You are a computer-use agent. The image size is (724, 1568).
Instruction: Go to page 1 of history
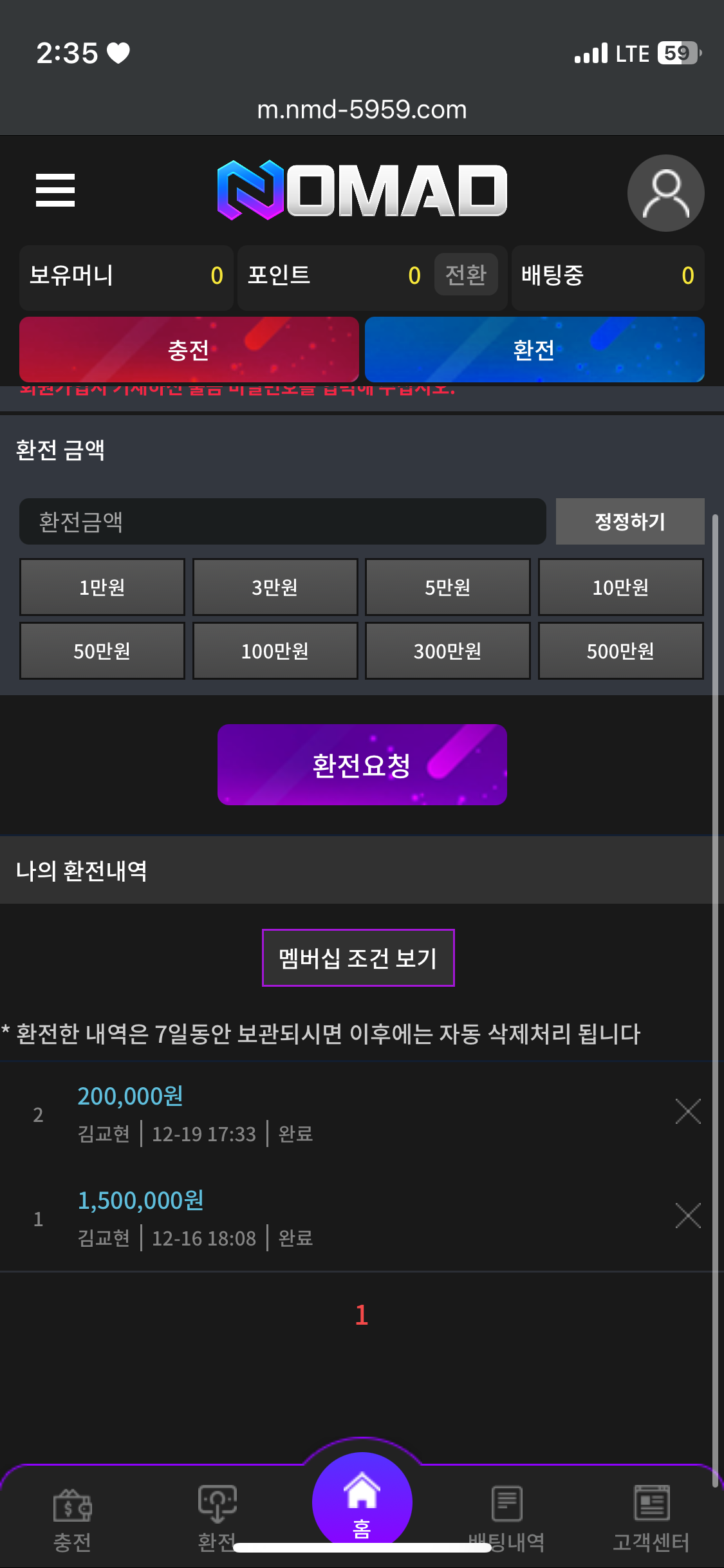362,1314
